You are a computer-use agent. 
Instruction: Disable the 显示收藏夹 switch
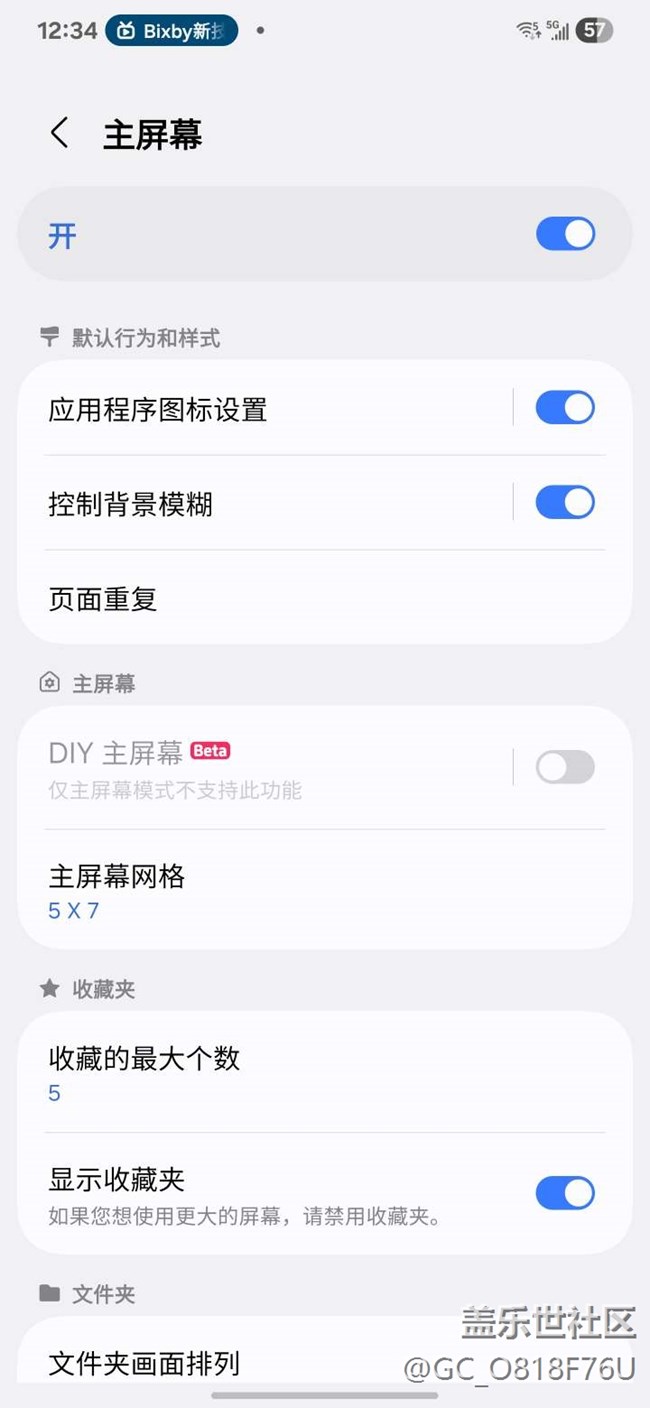565,1193
